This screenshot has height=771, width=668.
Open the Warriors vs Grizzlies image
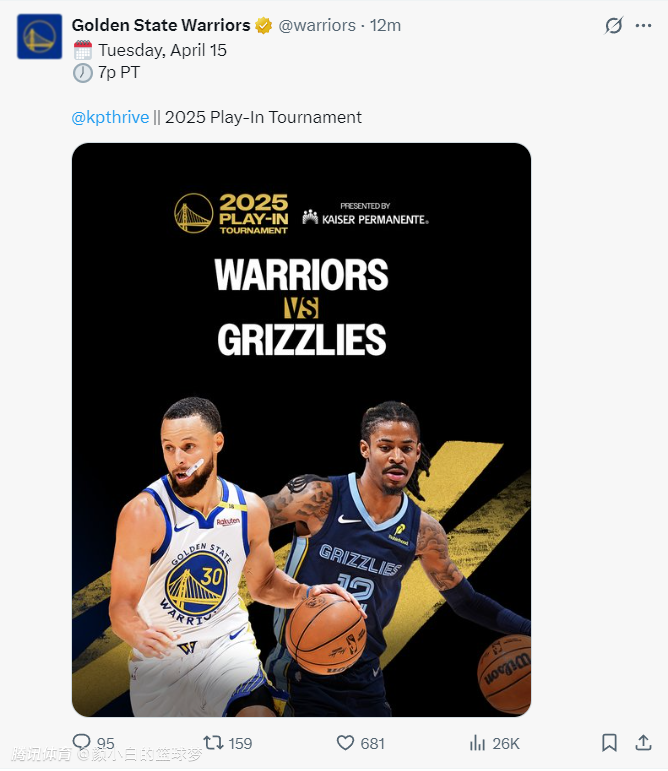pos(301,430)
